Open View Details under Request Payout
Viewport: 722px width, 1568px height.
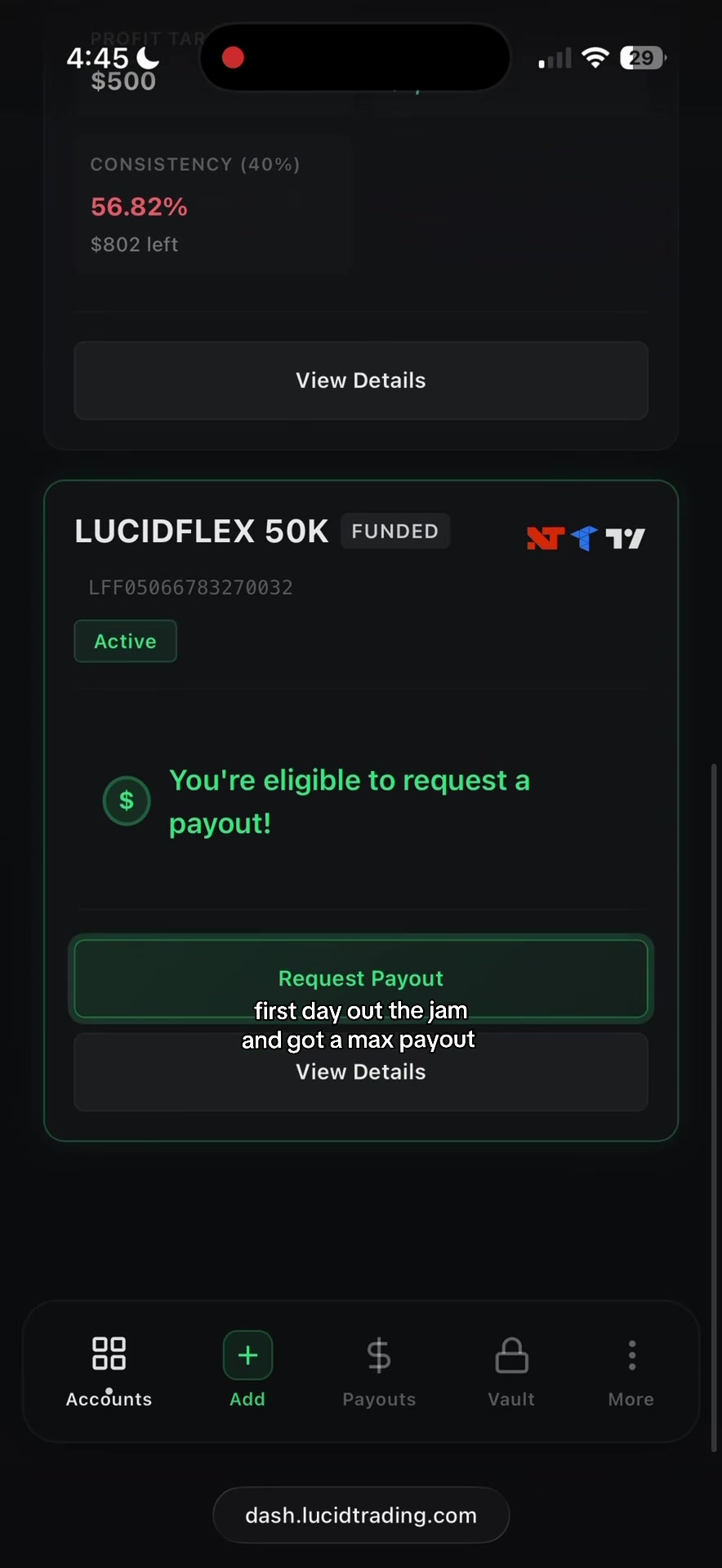click(x=361, y=1071)
